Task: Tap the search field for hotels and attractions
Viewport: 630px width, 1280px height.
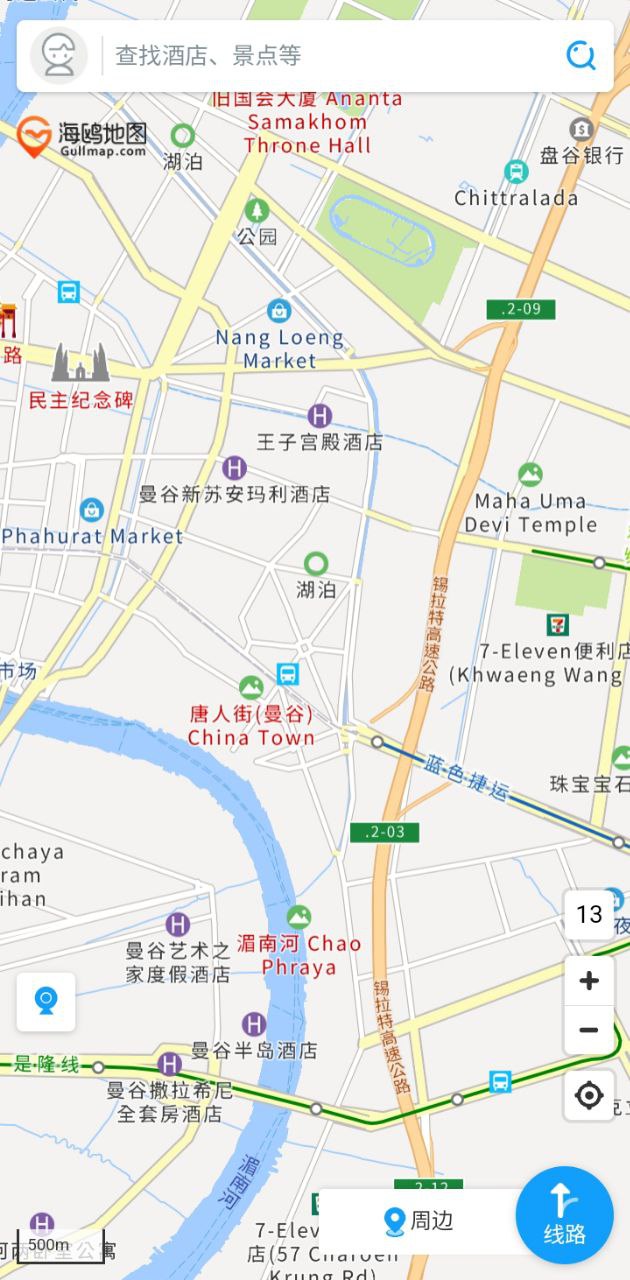Action: [330, 55]
